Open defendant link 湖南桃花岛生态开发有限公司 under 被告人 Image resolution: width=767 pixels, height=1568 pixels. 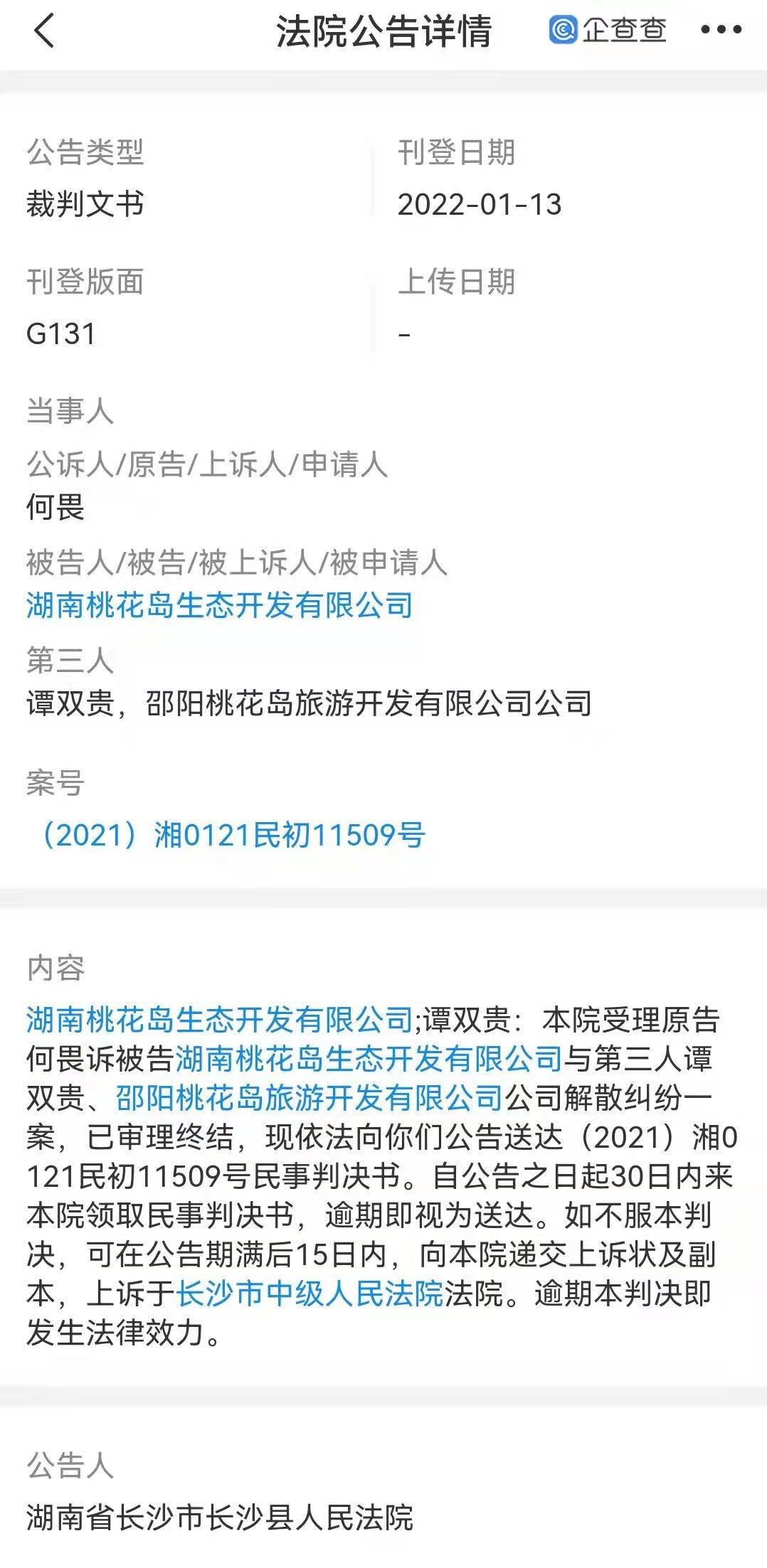pos(219,605)
